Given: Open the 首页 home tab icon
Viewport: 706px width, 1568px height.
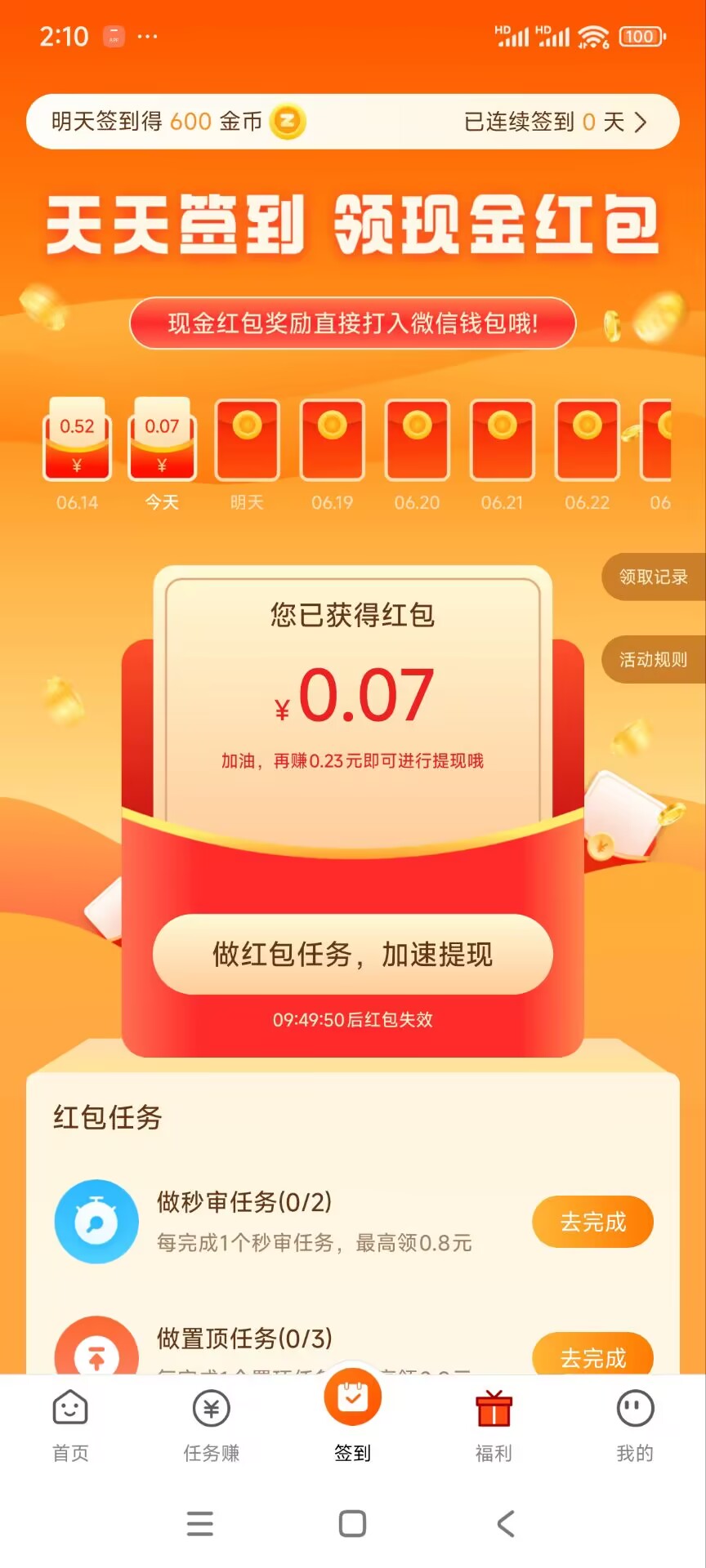Looking at the screenshot, I should tap(69, 1406).
